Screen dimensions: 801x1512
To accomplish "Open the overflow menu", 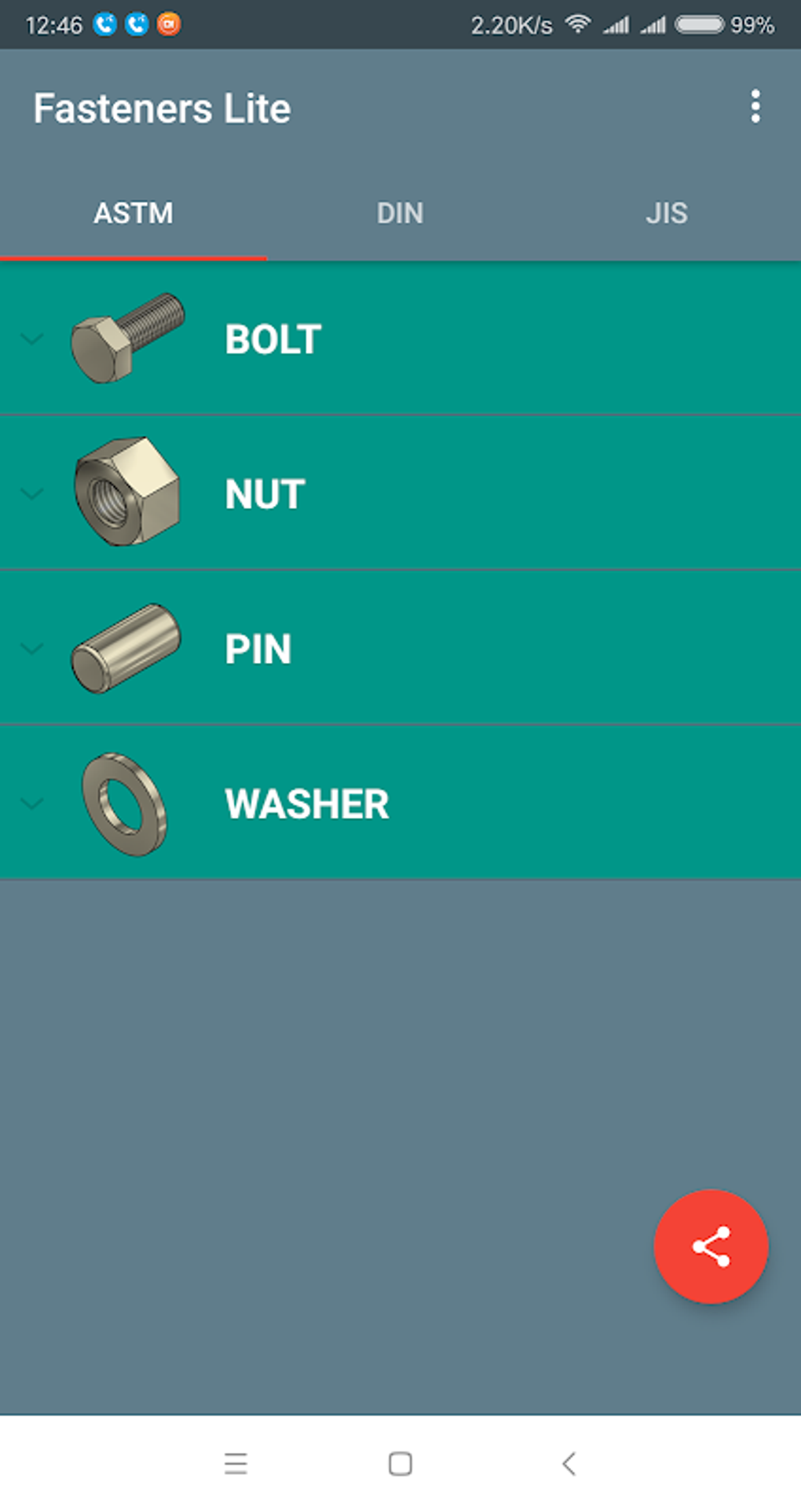I will (x=755, y=107).
